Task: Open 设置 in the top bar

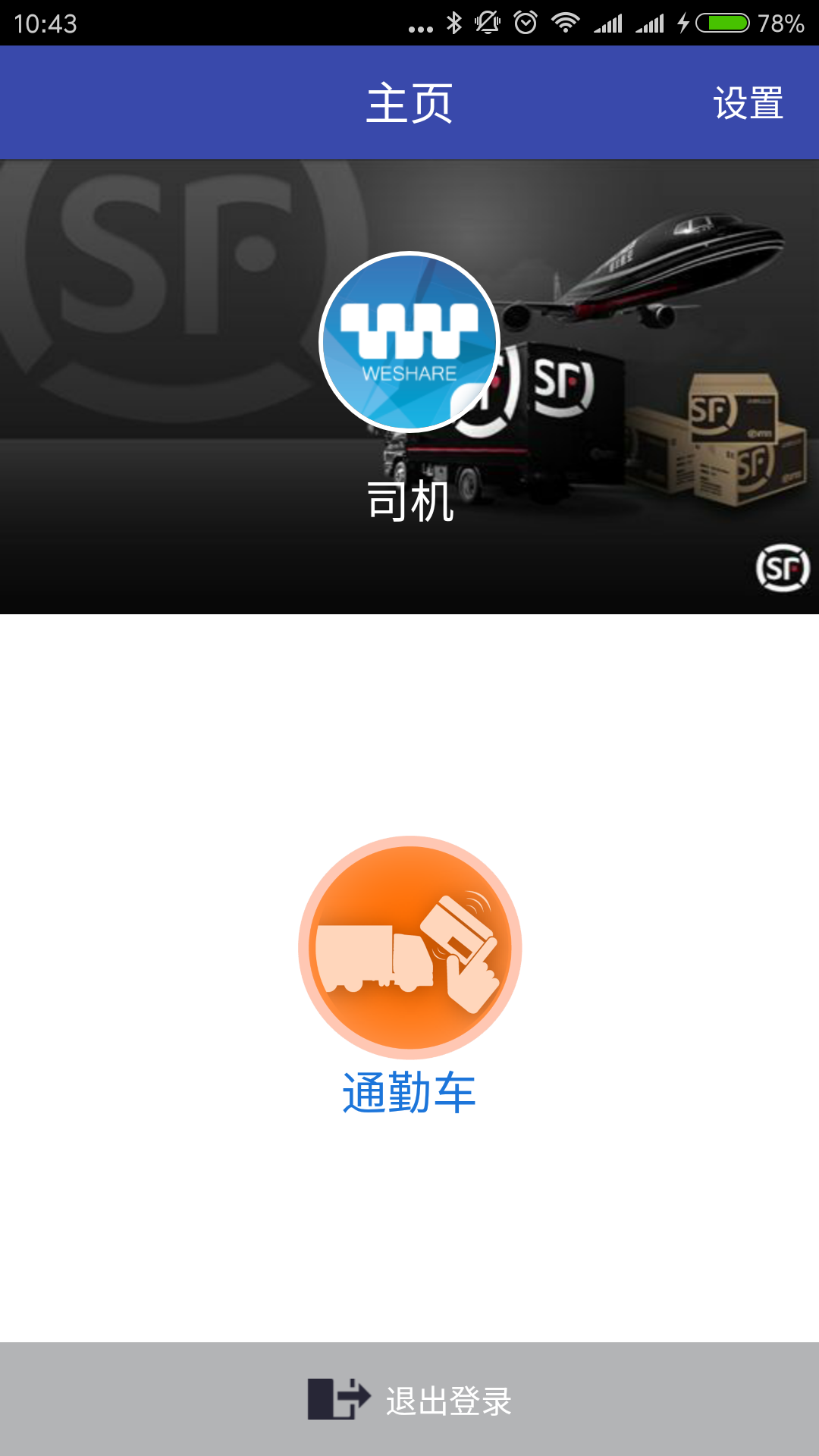Action: 748,103
